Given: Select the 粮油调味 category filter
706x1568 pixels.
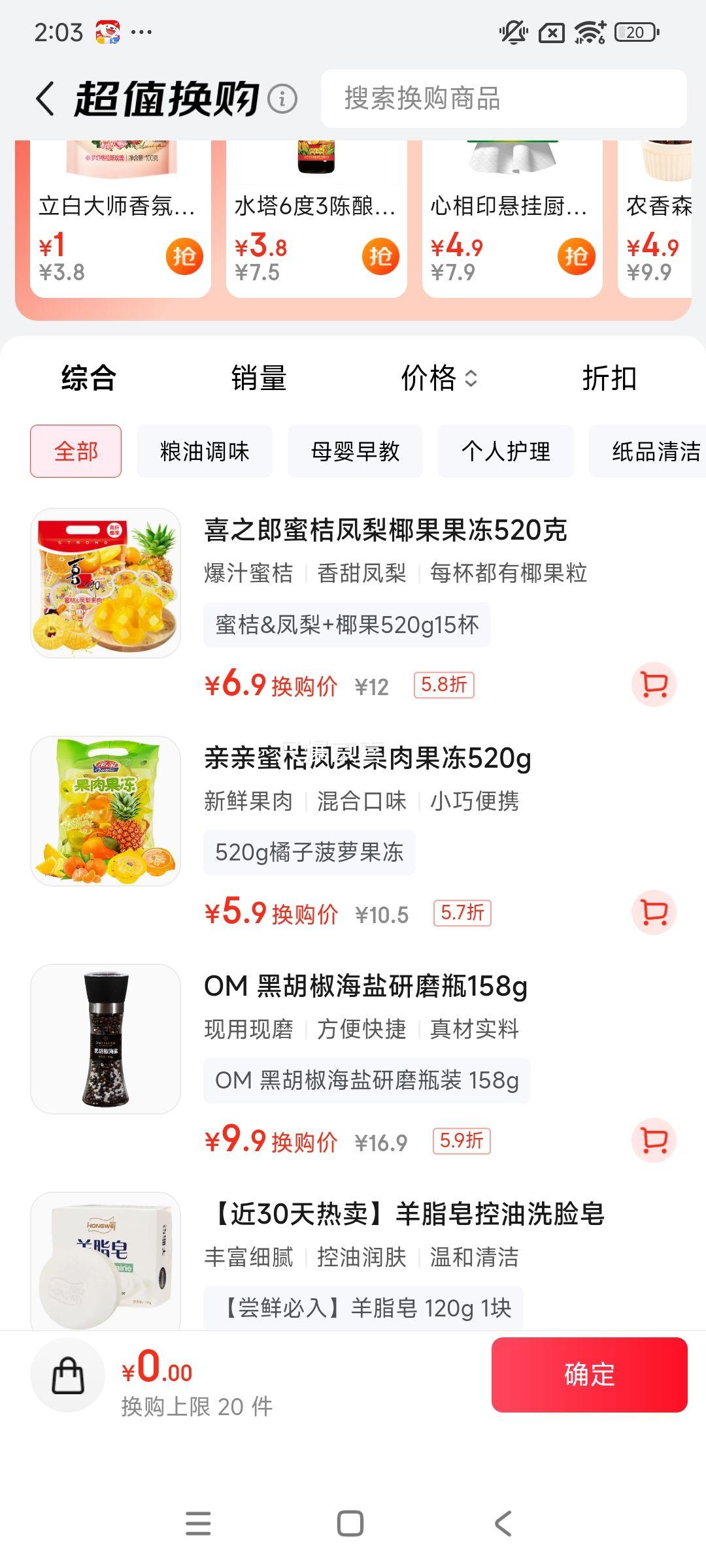Looking at the screenshot, I should click(x=204, y=451).
